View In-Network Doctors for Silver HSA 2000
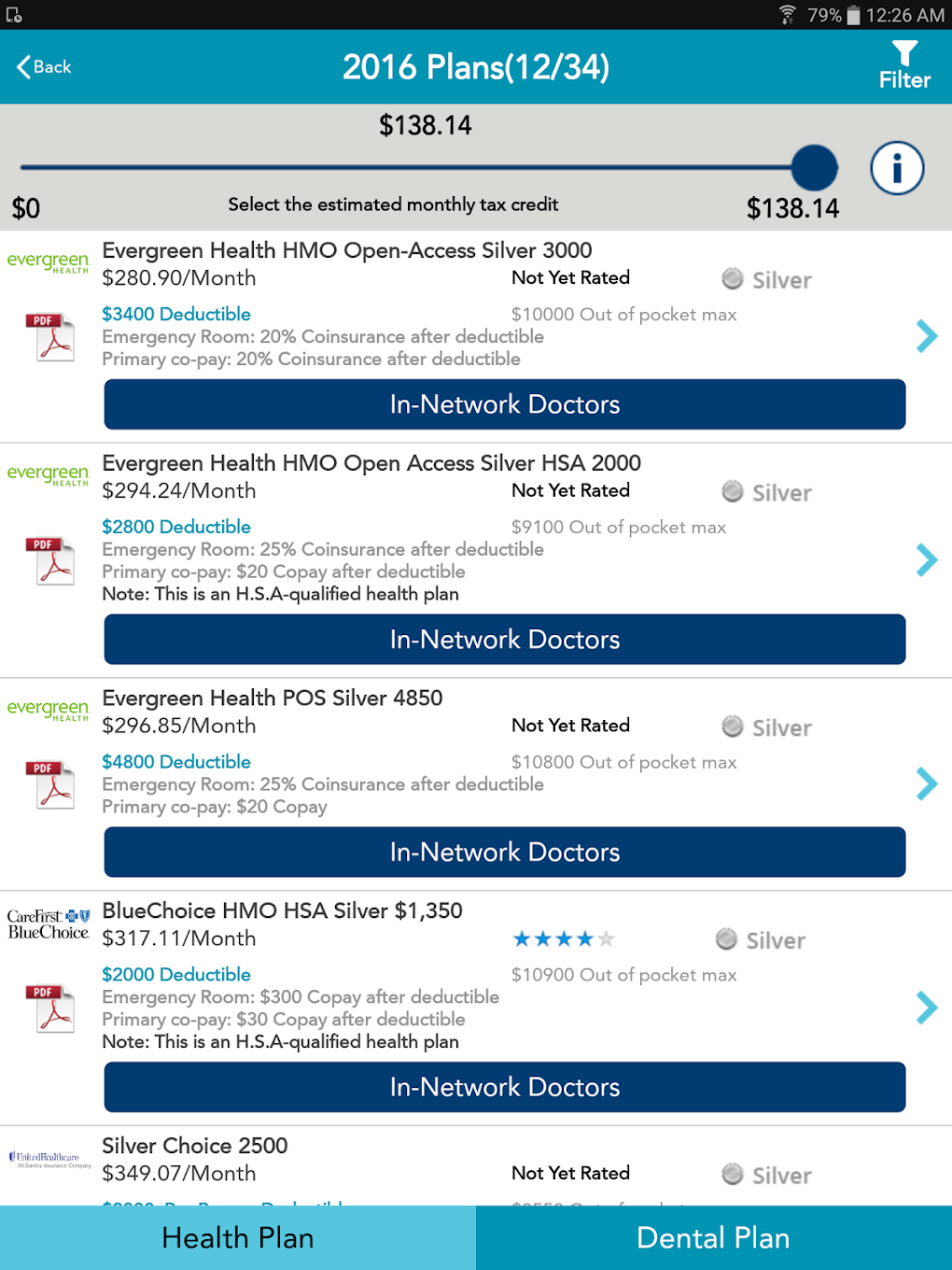 [x=504, y=640]
